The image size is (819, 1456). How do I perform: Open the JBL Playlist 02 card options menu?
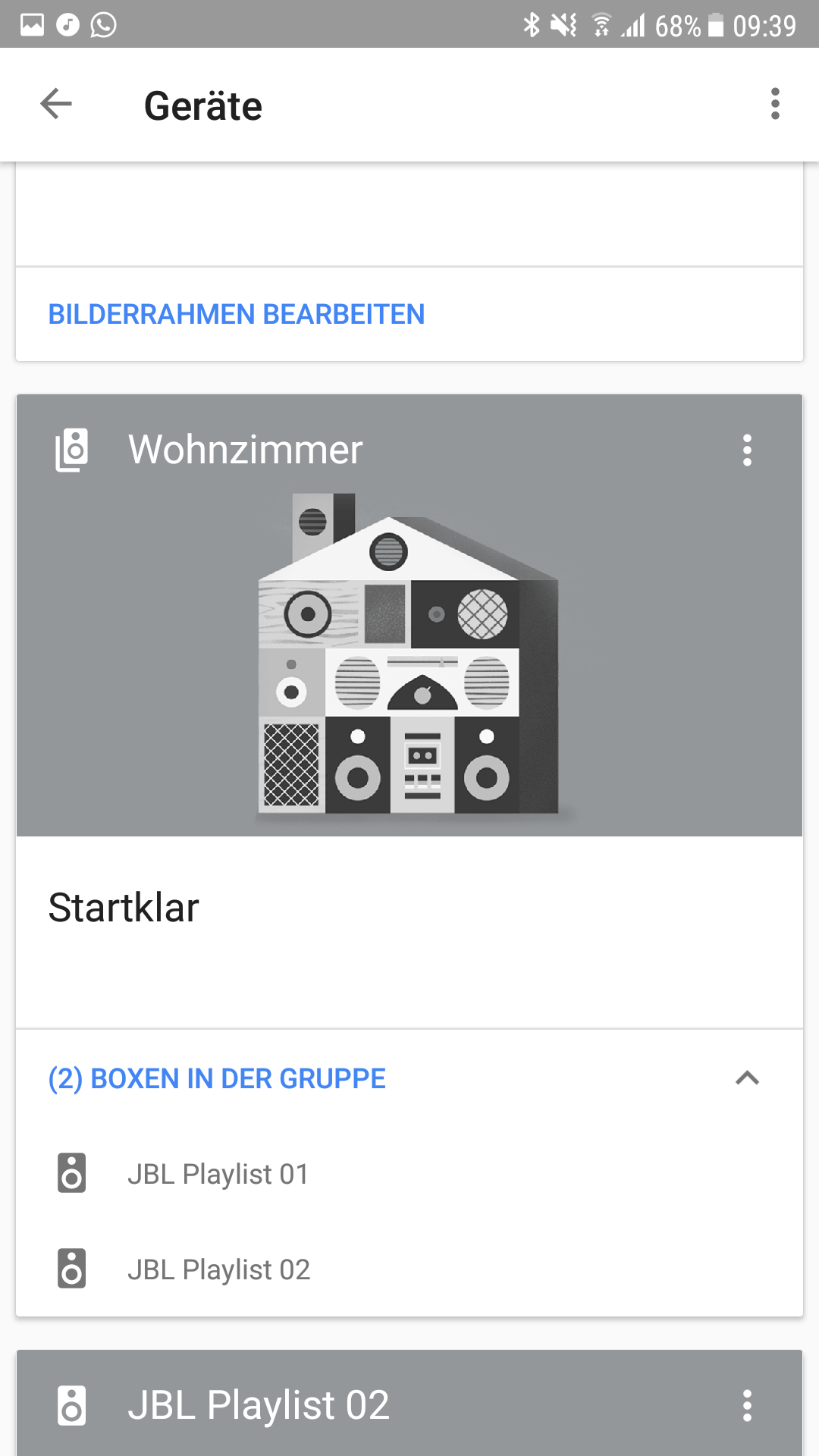coord(747,1405)
